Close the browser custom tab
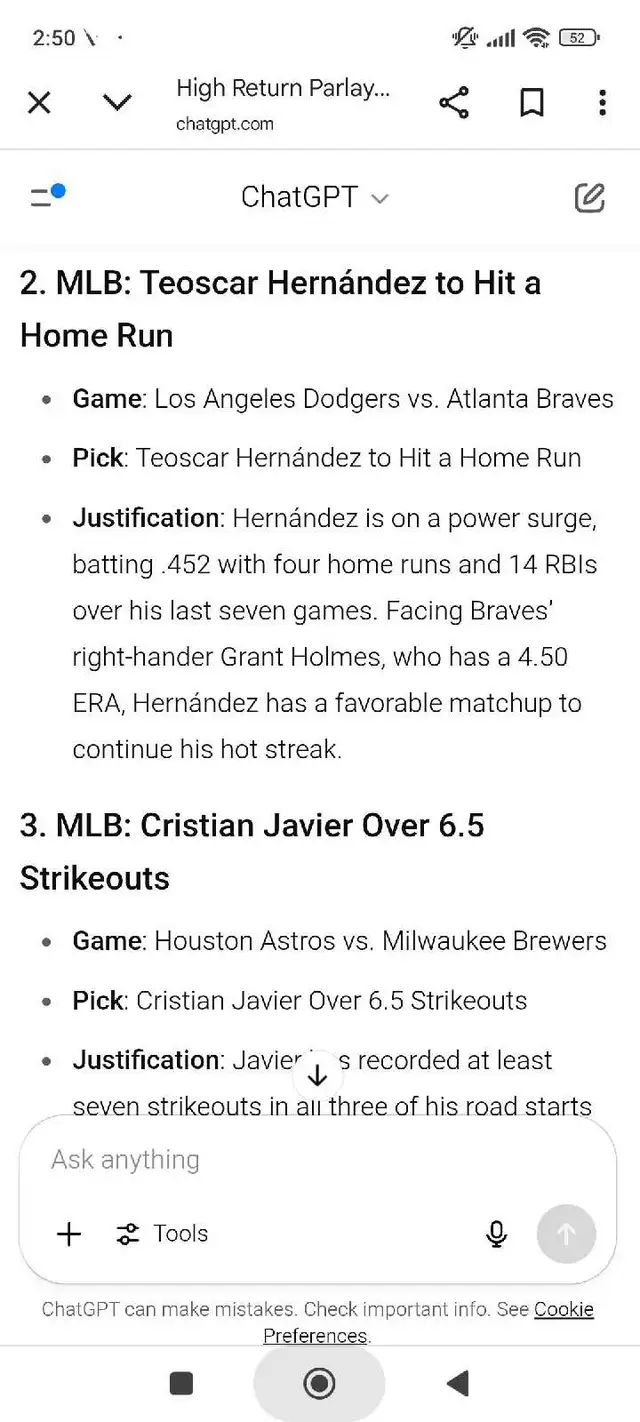This screenshot has width=640, height=1422. point(39,102)
